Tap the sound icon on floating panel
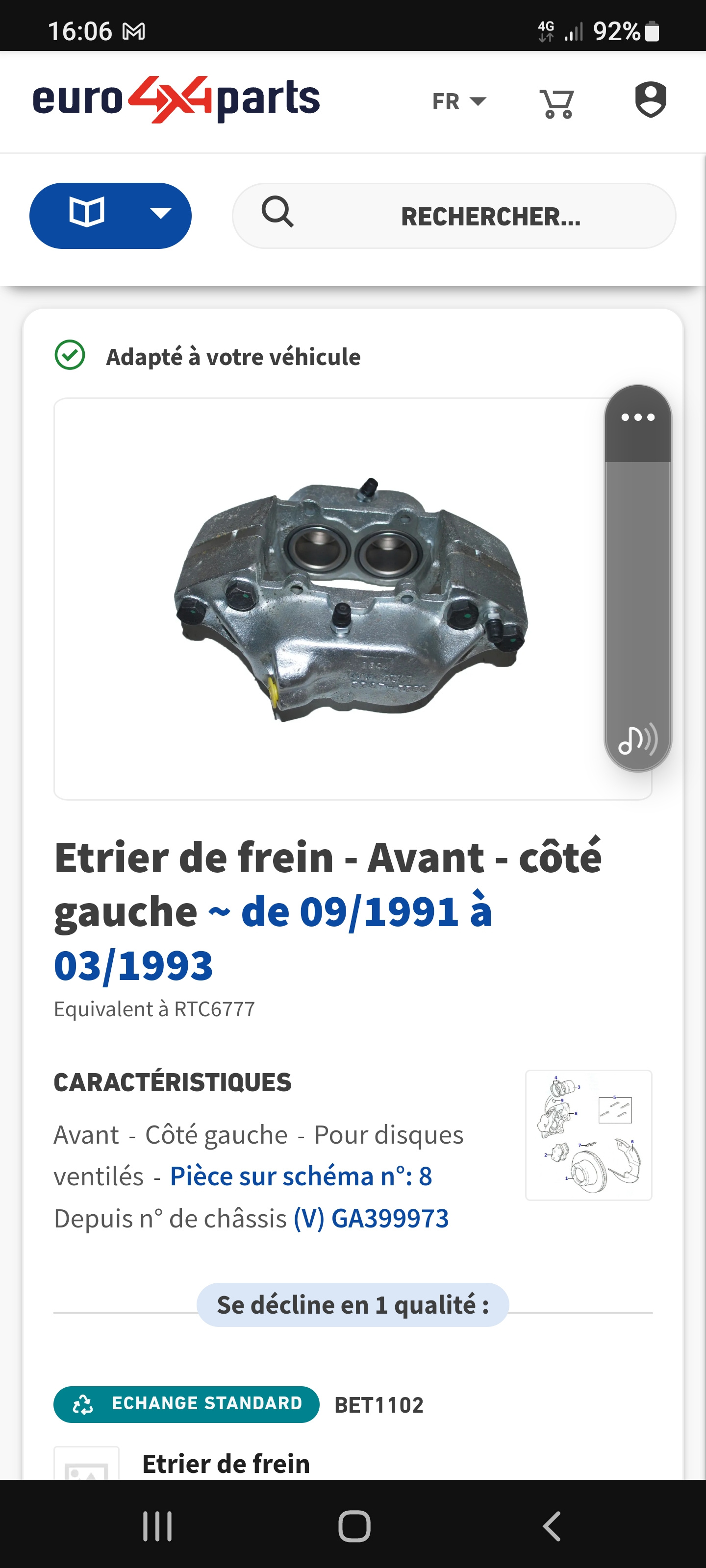 (x=637, y=739)
